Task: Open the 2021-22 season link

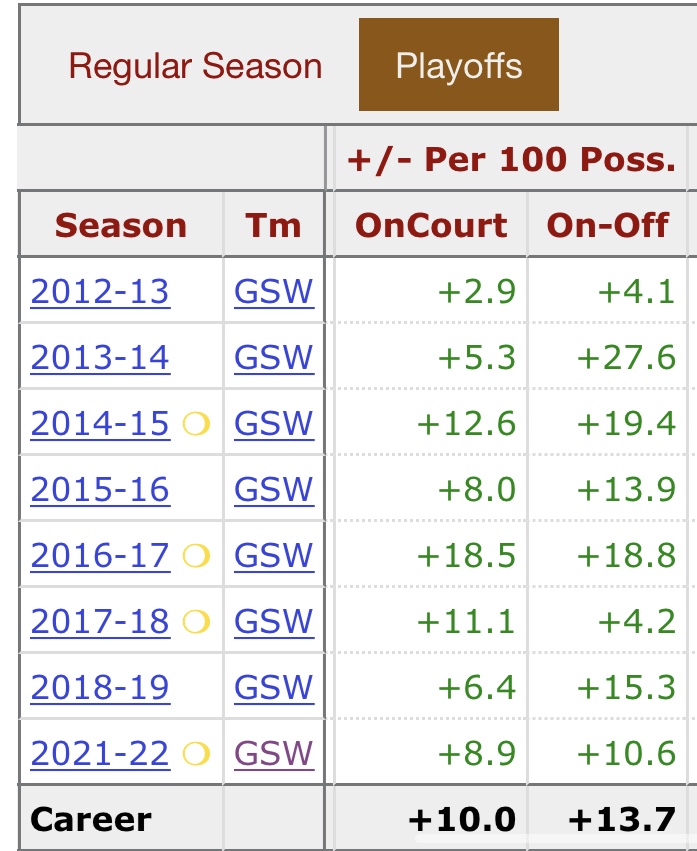Action: click(100, 753)
